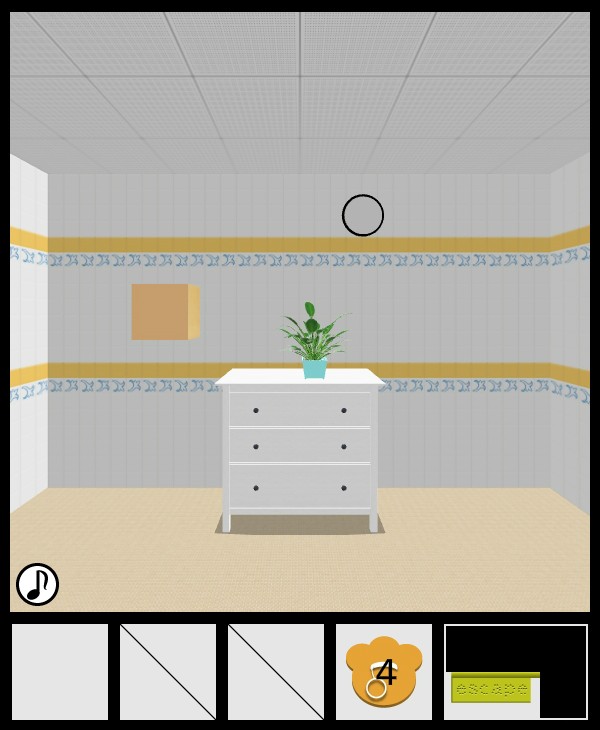Tap the circle outline on the wall
Viewport: 600px width, 730px height.
pyautogui.click(x=363, y=215)
